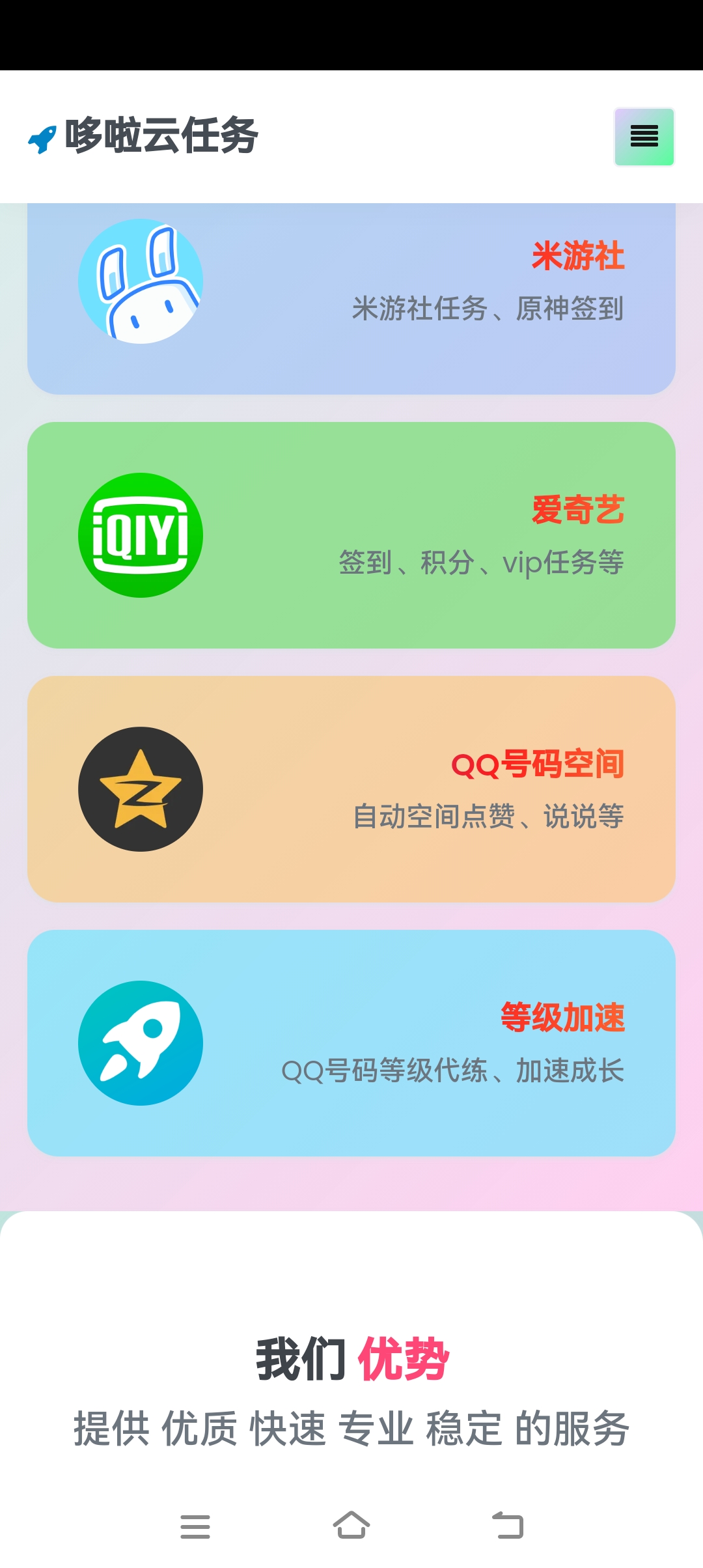The image size is (703, 1568).
Task: Go to the system home screen
Action: [x=351, y=1526]
